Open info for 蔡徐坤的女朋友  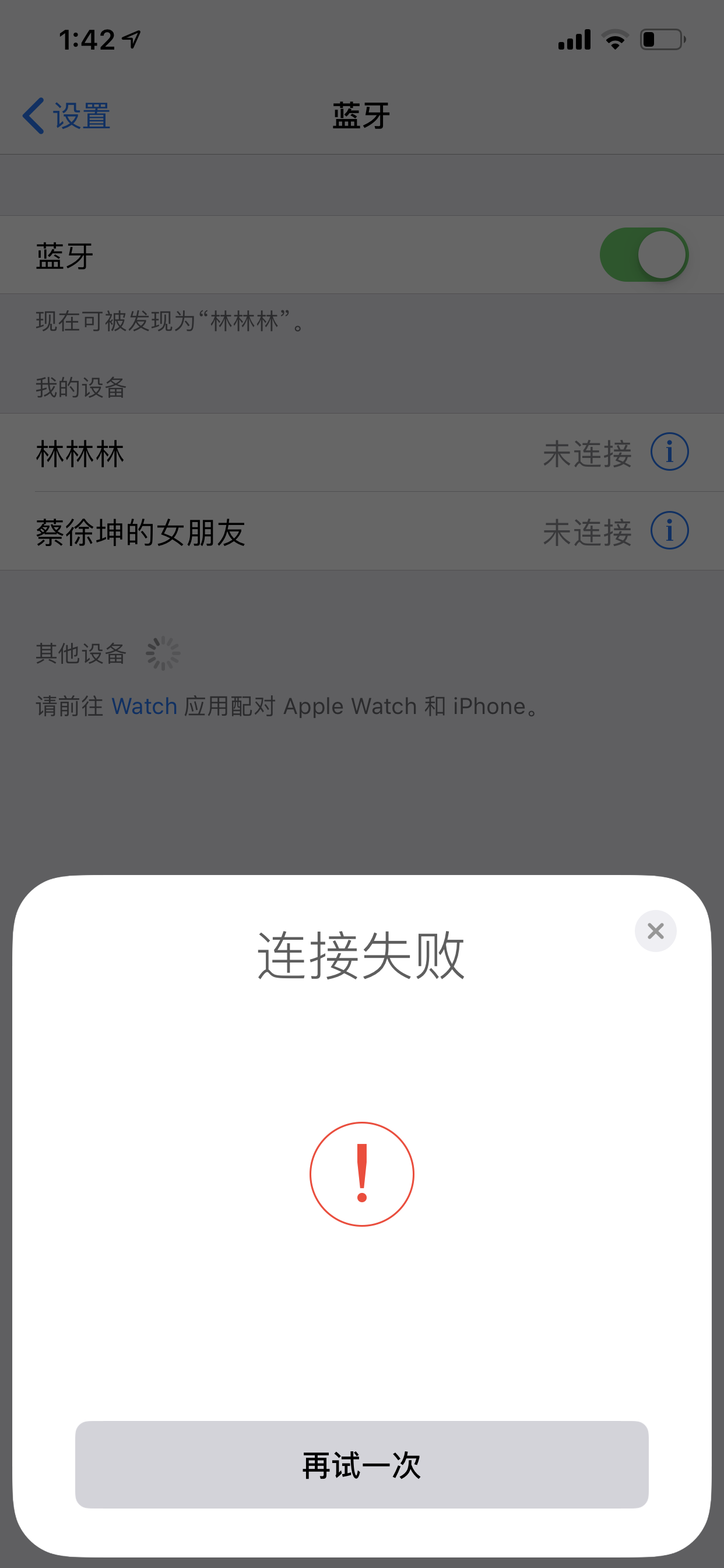point(669,531)
